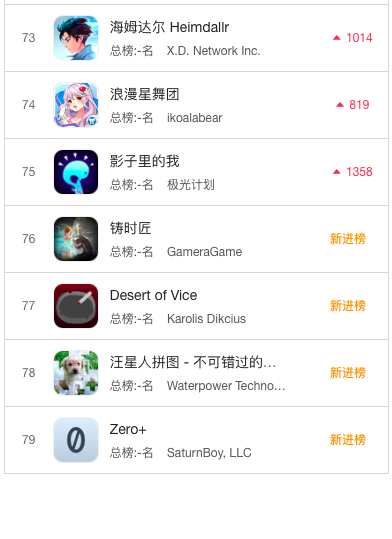Open 海姆达尔 Heimdallr ranked 73

coord(196,38)
